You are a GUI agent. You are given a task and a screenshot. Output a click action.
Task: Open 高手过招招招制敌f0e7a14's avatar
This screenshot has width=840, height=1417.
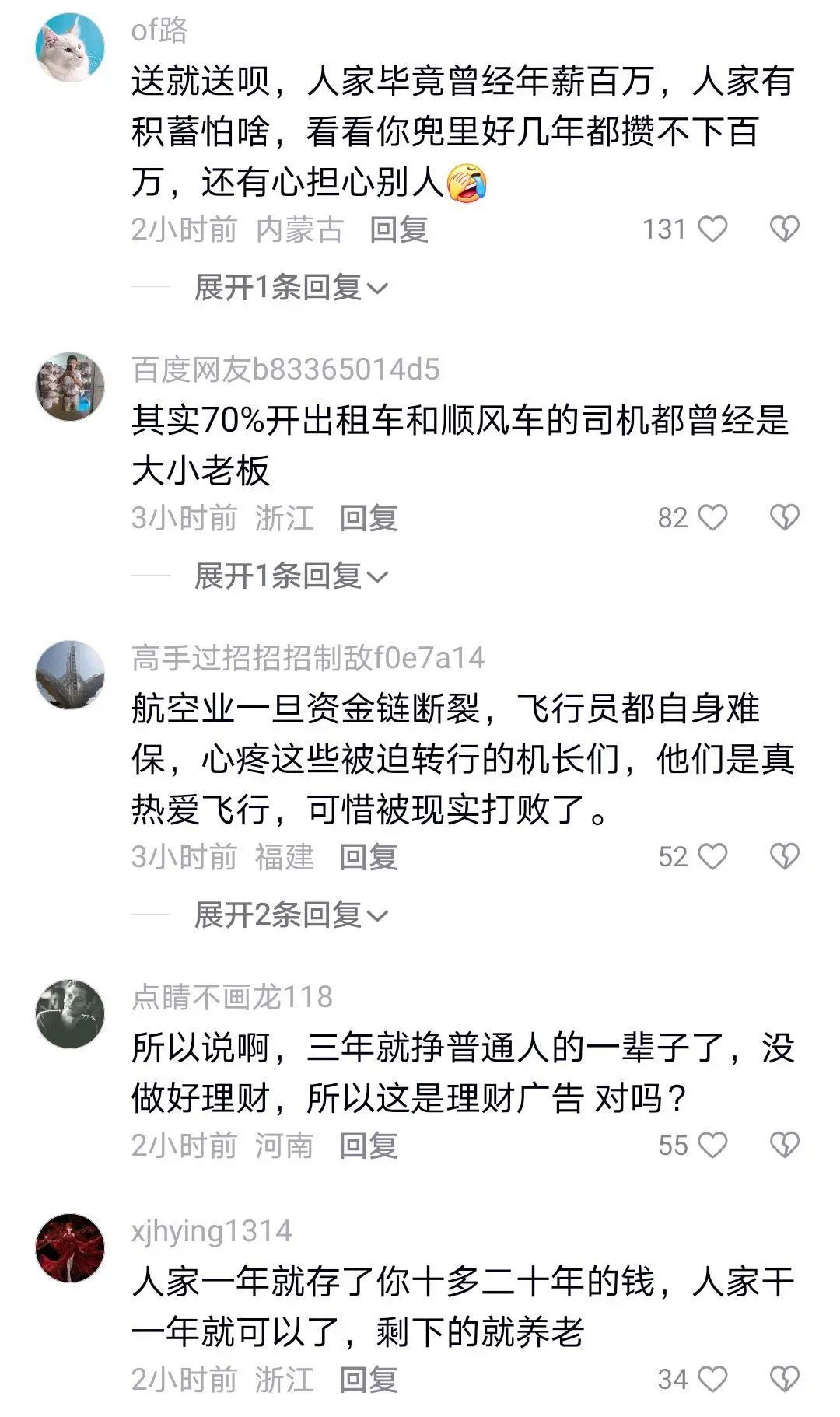click(70, 675)
